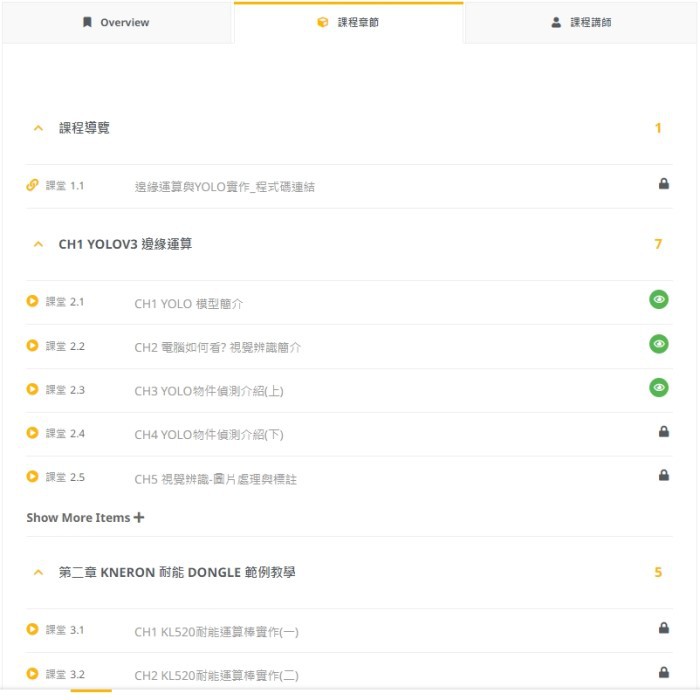Collapse the CH1 YOLOV3 邊緣運算 section
This screenshot has height=700, width=700.
(x=39, y=244)
